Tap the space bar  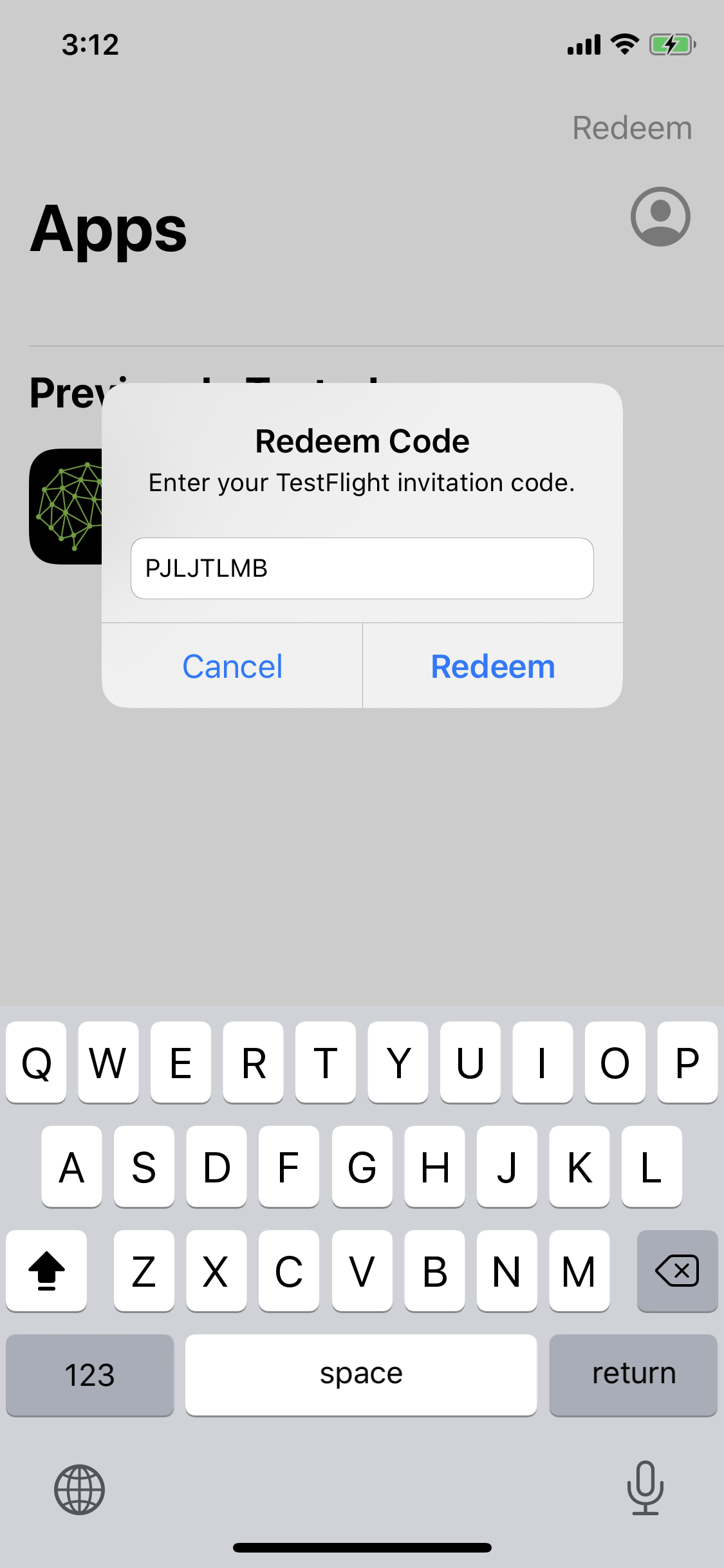tap(361, 1374)
